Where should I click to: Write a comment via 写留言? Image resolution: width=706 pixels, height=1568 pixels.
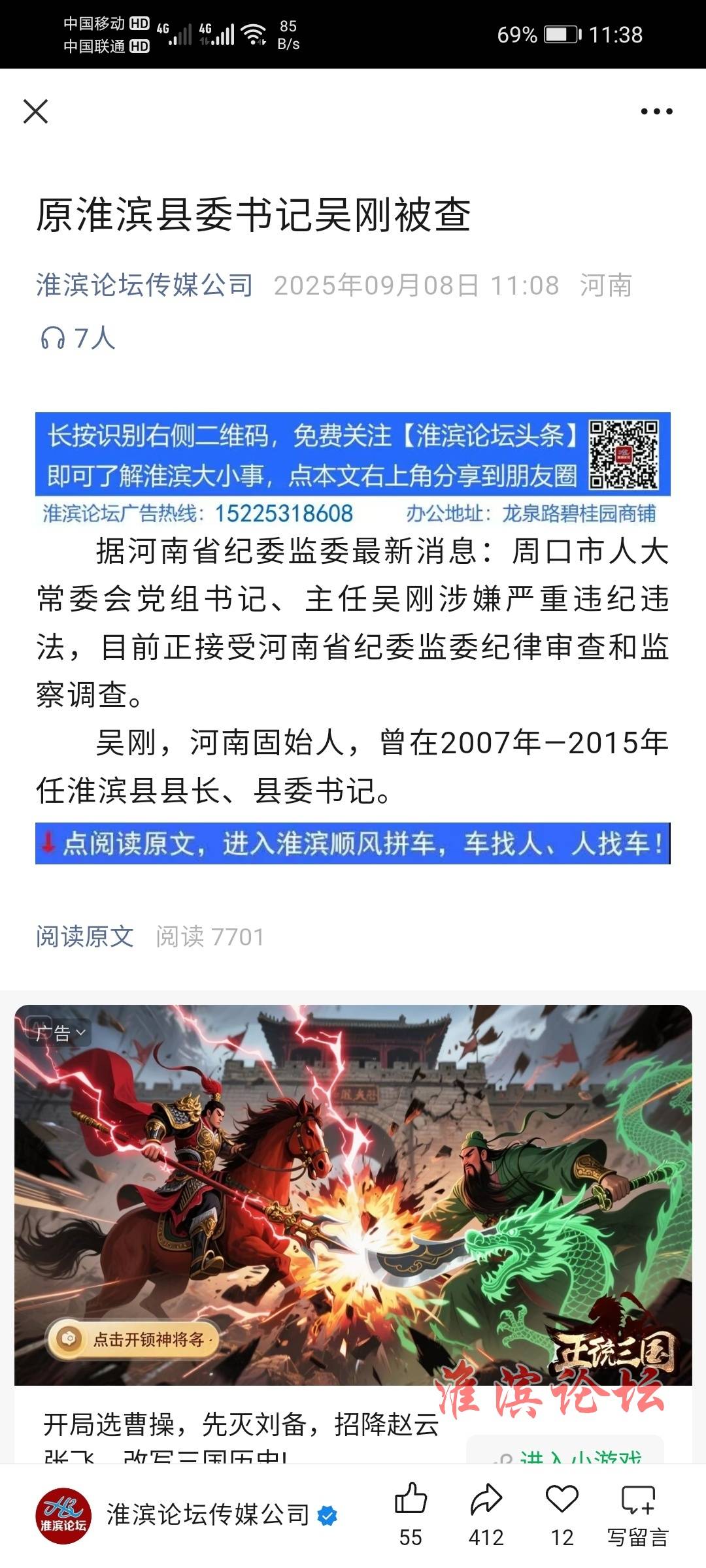pos(637,1514)
